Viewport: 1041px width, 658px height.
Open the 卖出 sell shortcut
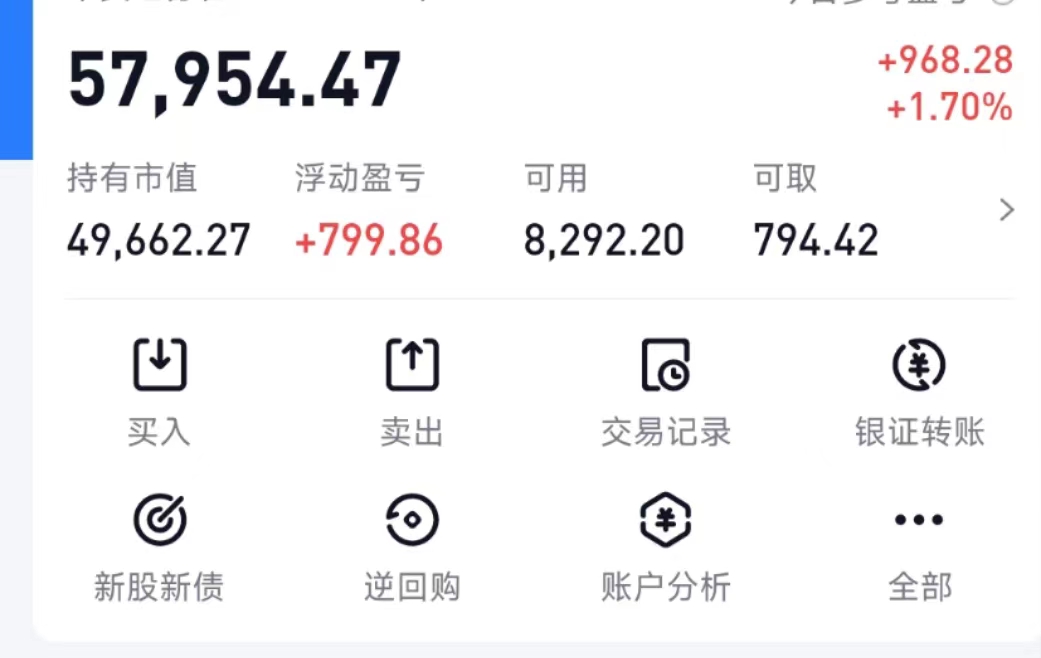pyautogui.click(x=412, y=392)
